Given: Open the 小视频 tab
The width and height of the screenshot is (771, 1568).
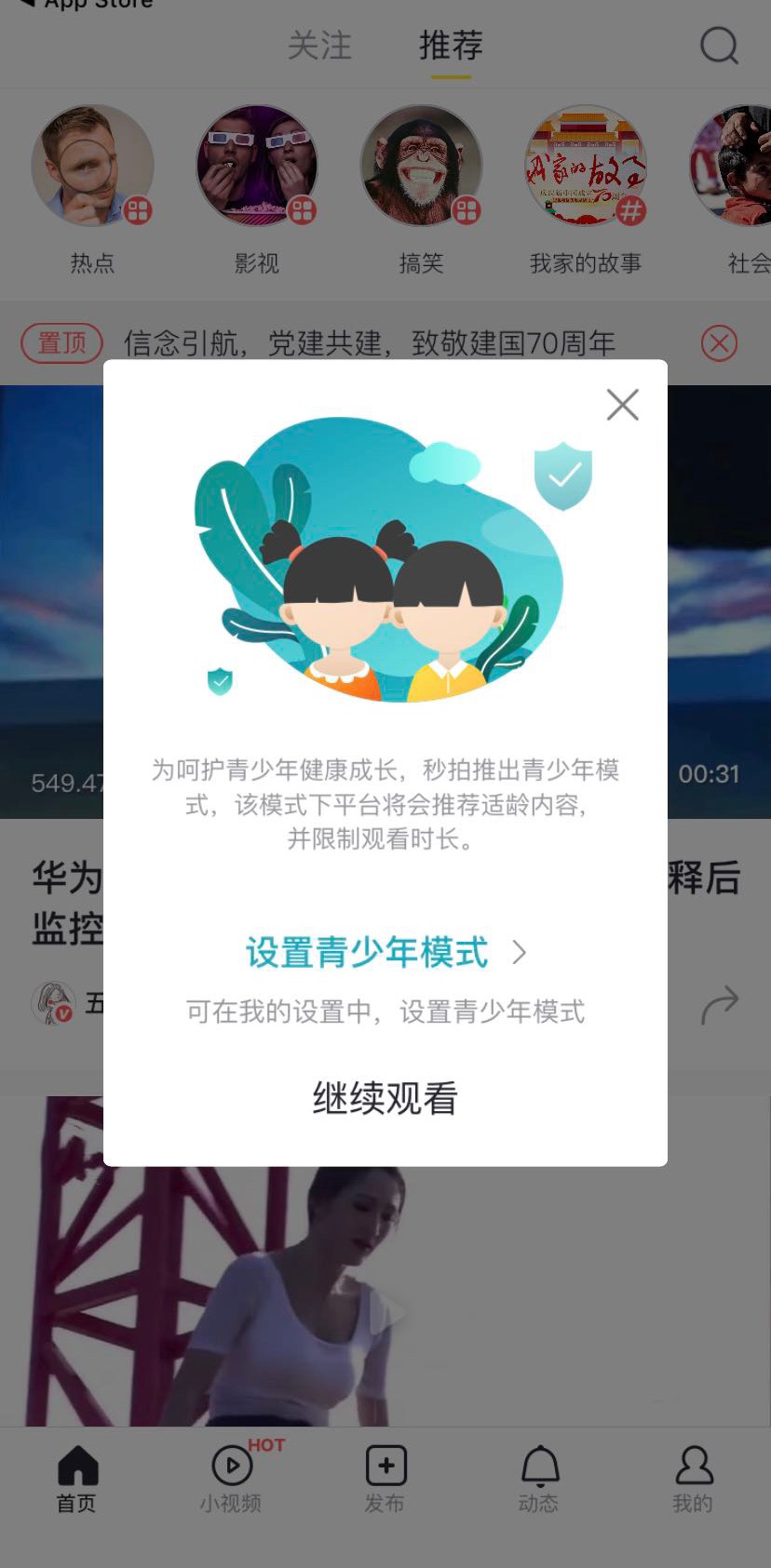Looking at the screenshot, I should coord(231,1479).
